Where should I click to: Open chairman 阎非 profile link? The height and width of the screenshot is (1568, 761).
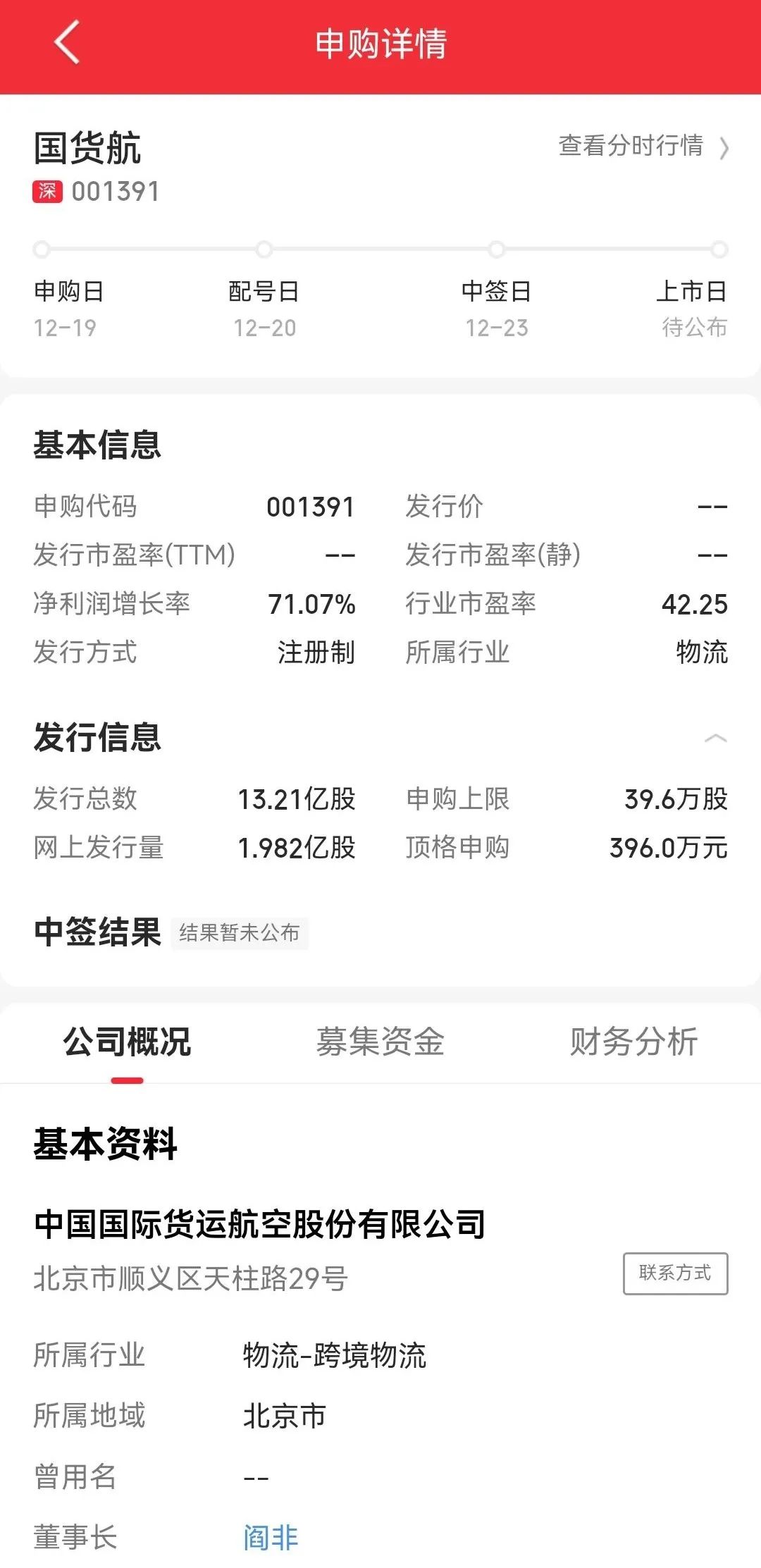(x=271, y=1537)
